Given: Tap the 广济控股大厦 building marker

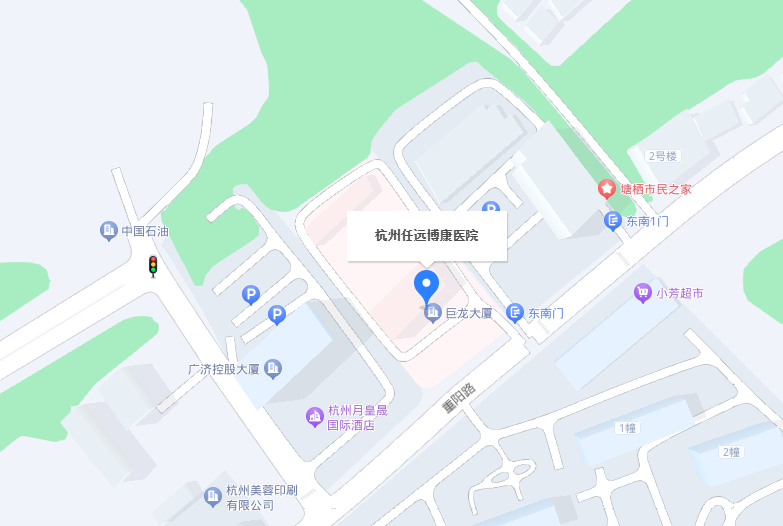Looking at the screenshot, I should click(273, 370).
